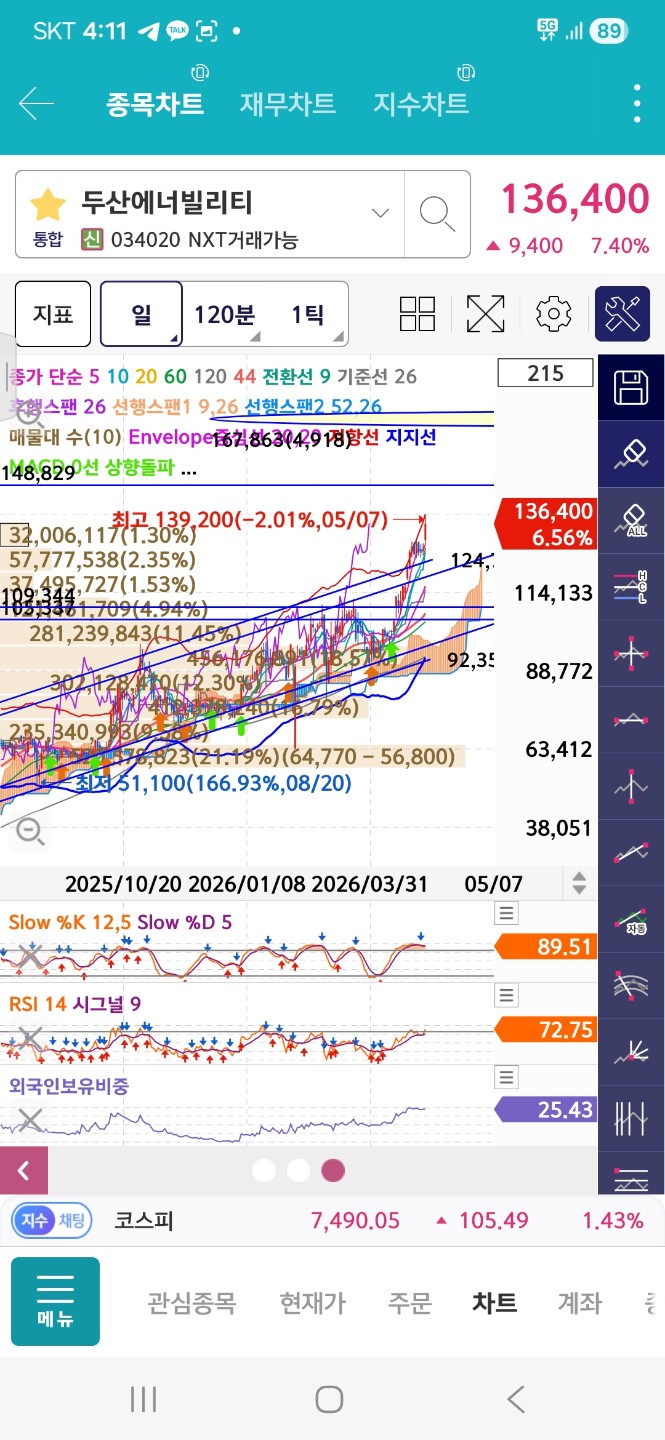Zoom out the chart with magnifier minus
This screenshot has height=1440, width=665.
click(31, 831)
